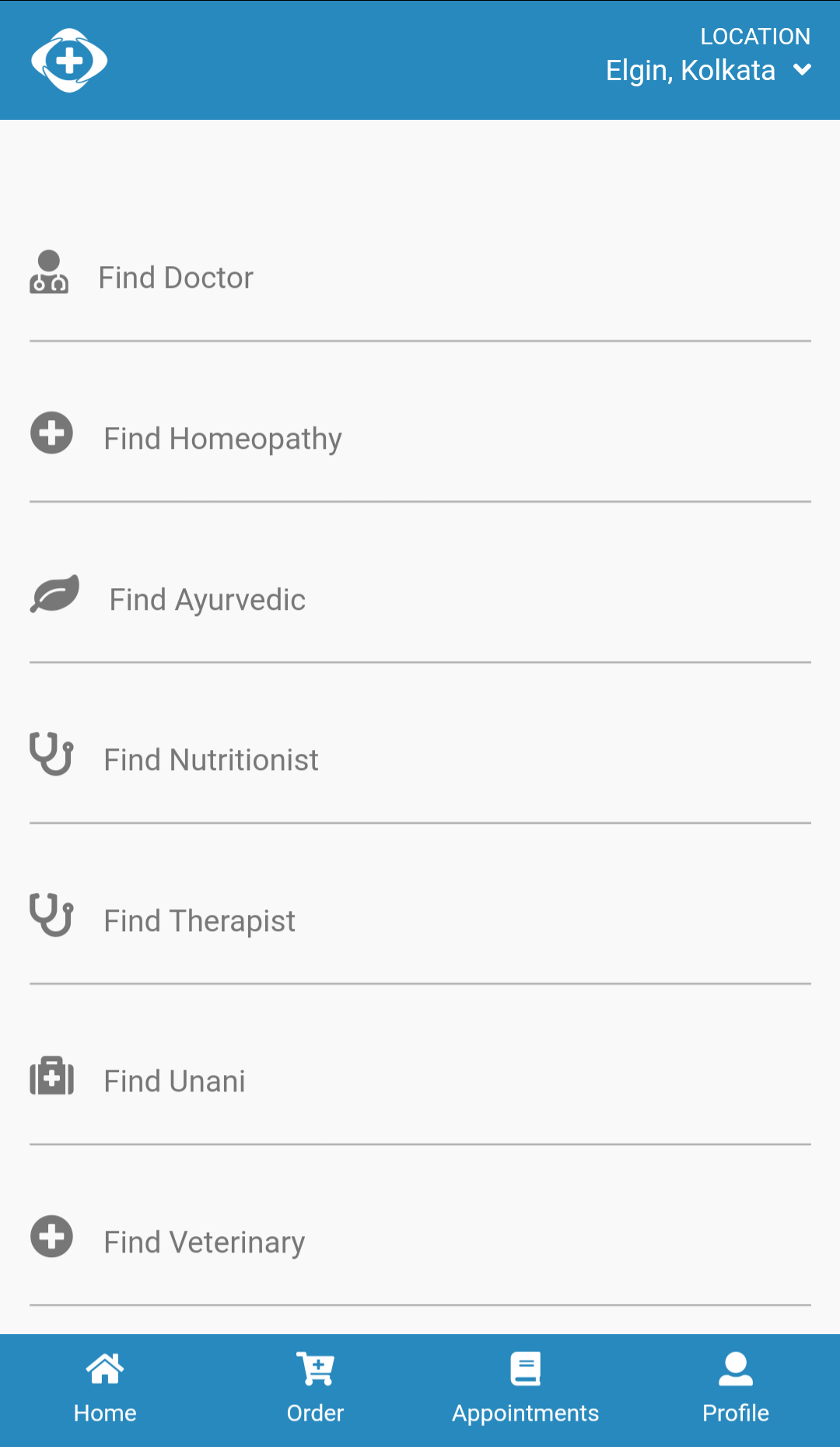
Task: Go to the Profile tab
Action: [735, 1390]
